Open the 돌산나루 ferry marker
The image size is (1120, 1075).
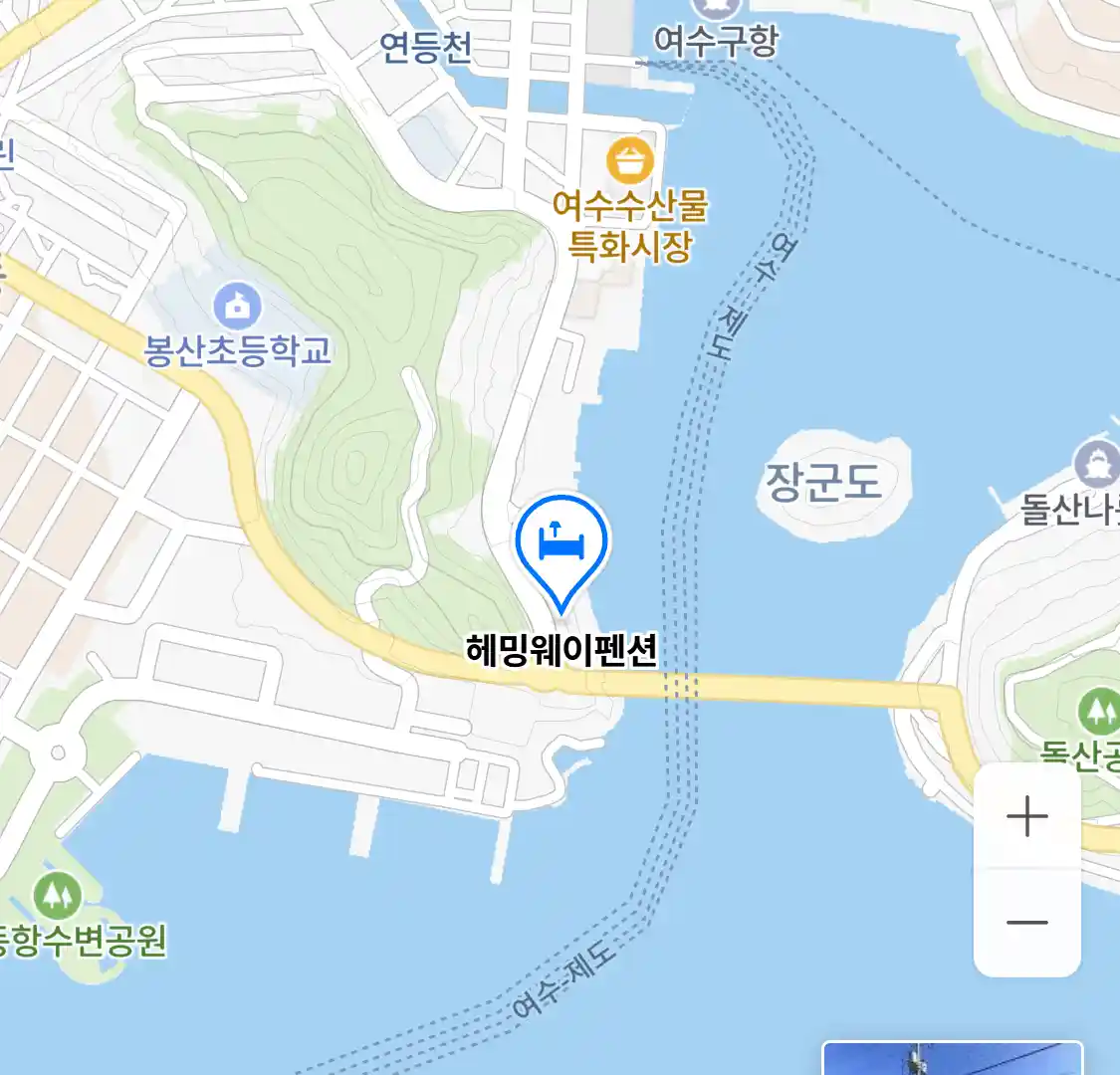pyautogui.click(x=1097, y=464)
